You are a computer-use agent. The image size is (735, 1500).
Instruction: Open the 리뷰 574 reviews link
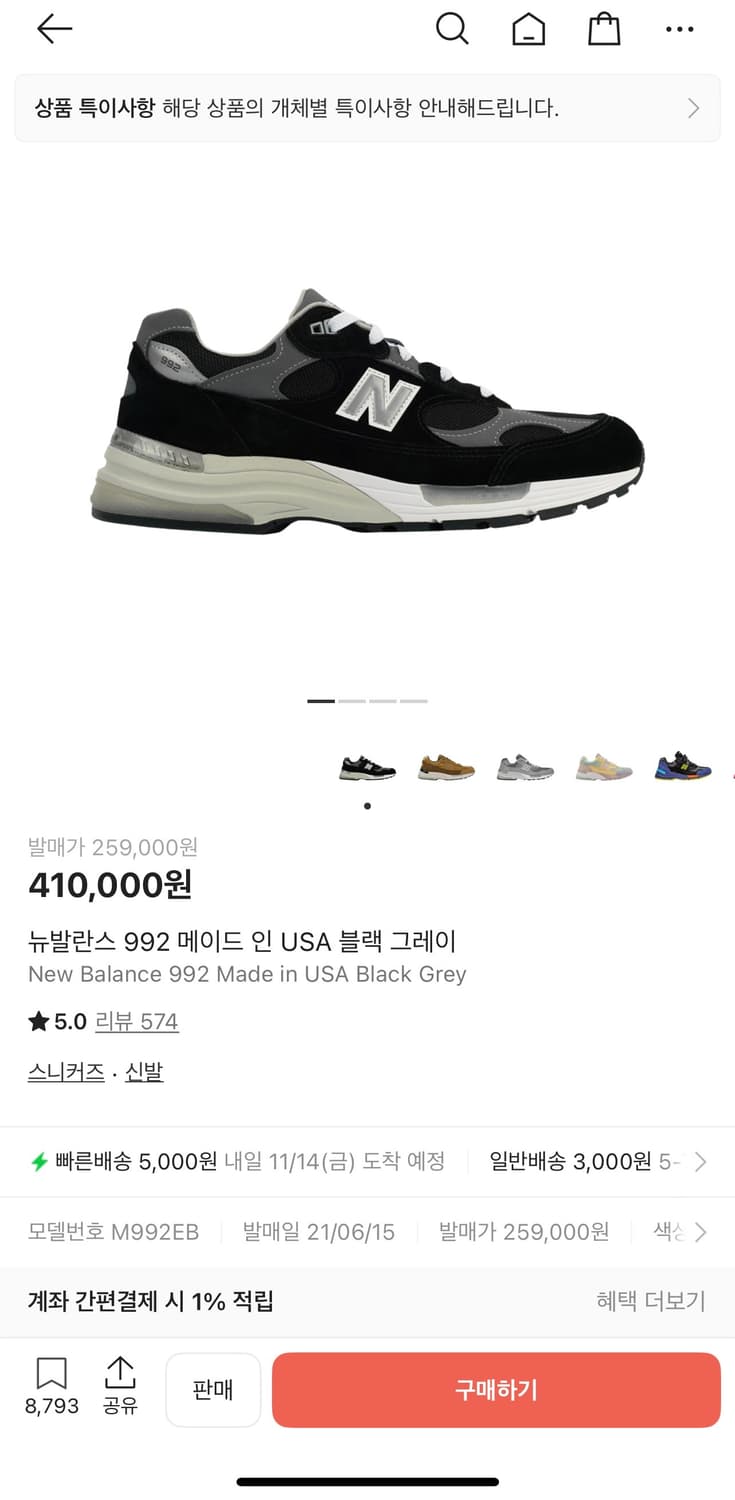[138, 1021]
